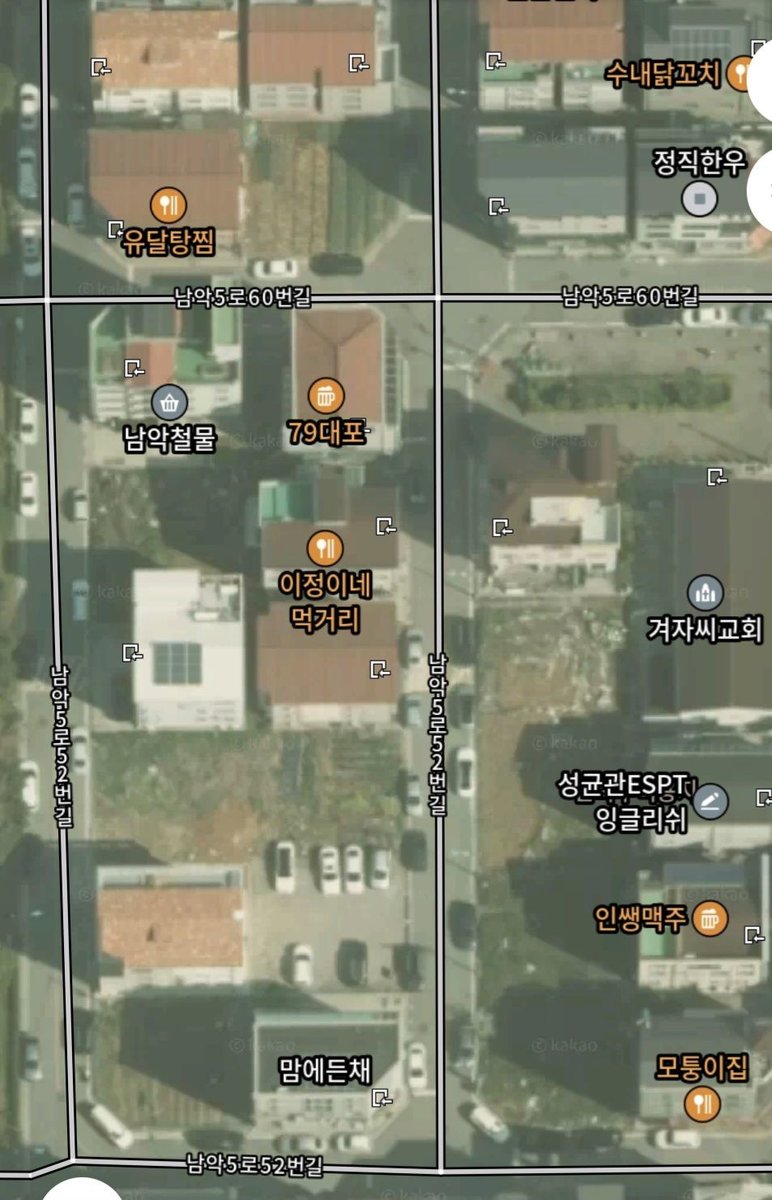Open the 인쌩맥주 beer pub marker
Image resolution: width=772 pixels, height=1200 pixels.
coord(711,917)
